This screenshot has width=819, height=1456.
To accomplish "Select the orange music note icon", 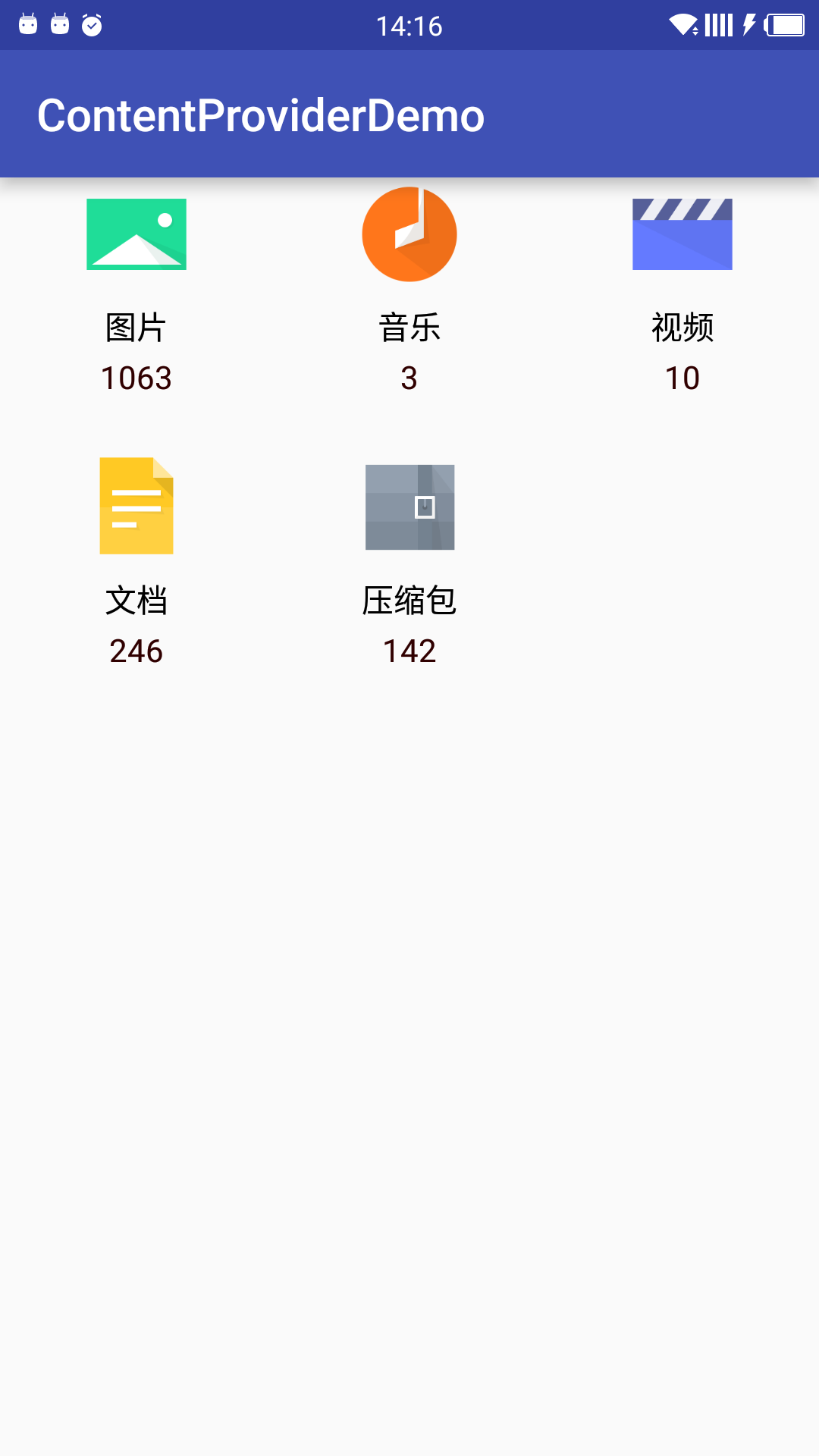I will tap(409, 234).
